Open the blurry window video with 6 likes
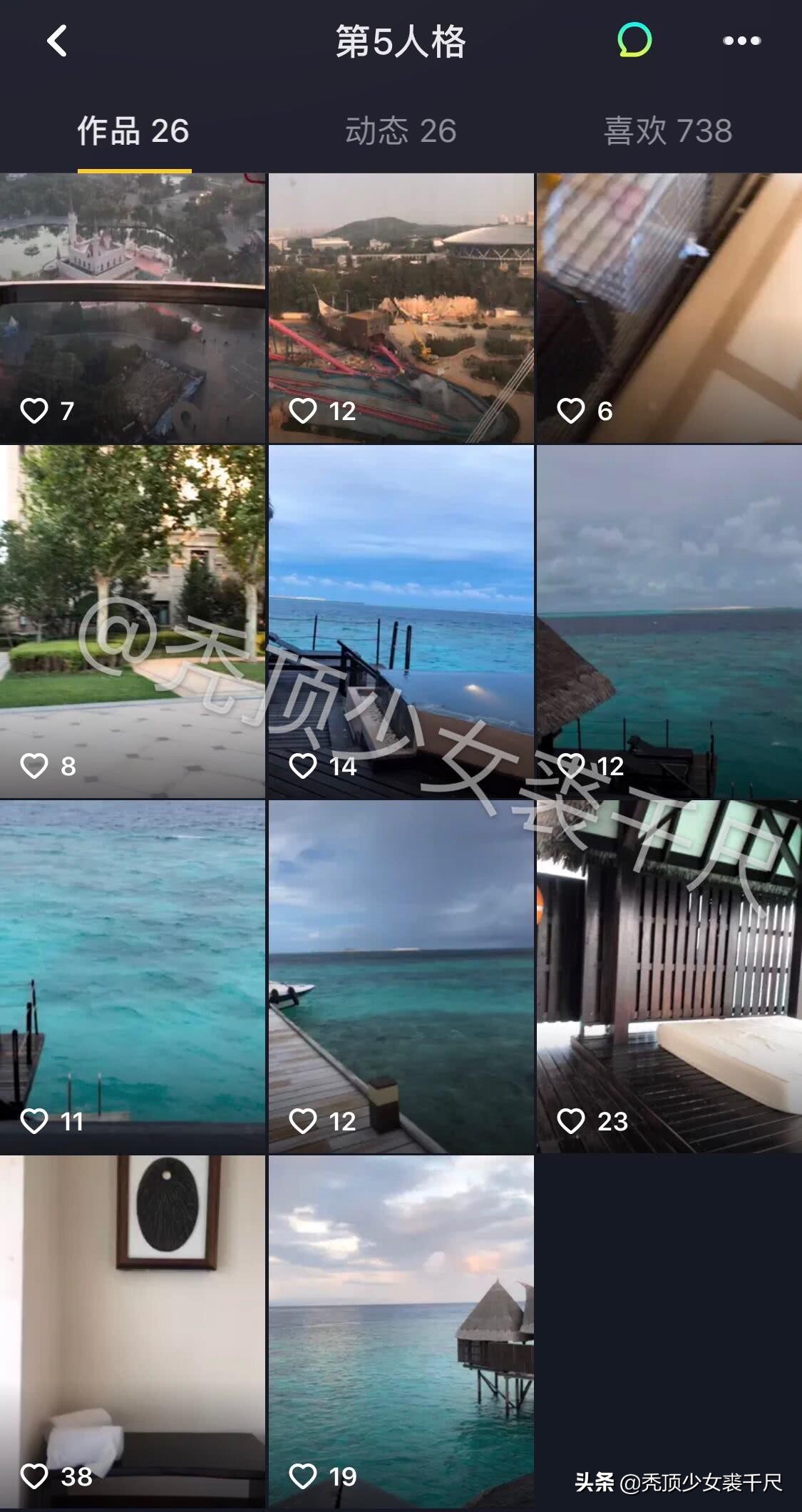The image size is (802, 1512). (669, 308)
